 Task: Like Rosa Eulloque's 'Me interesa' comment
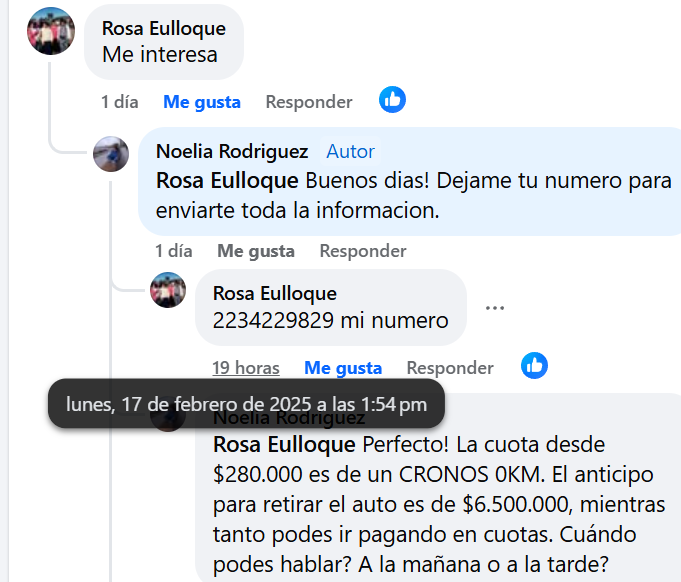202,101
